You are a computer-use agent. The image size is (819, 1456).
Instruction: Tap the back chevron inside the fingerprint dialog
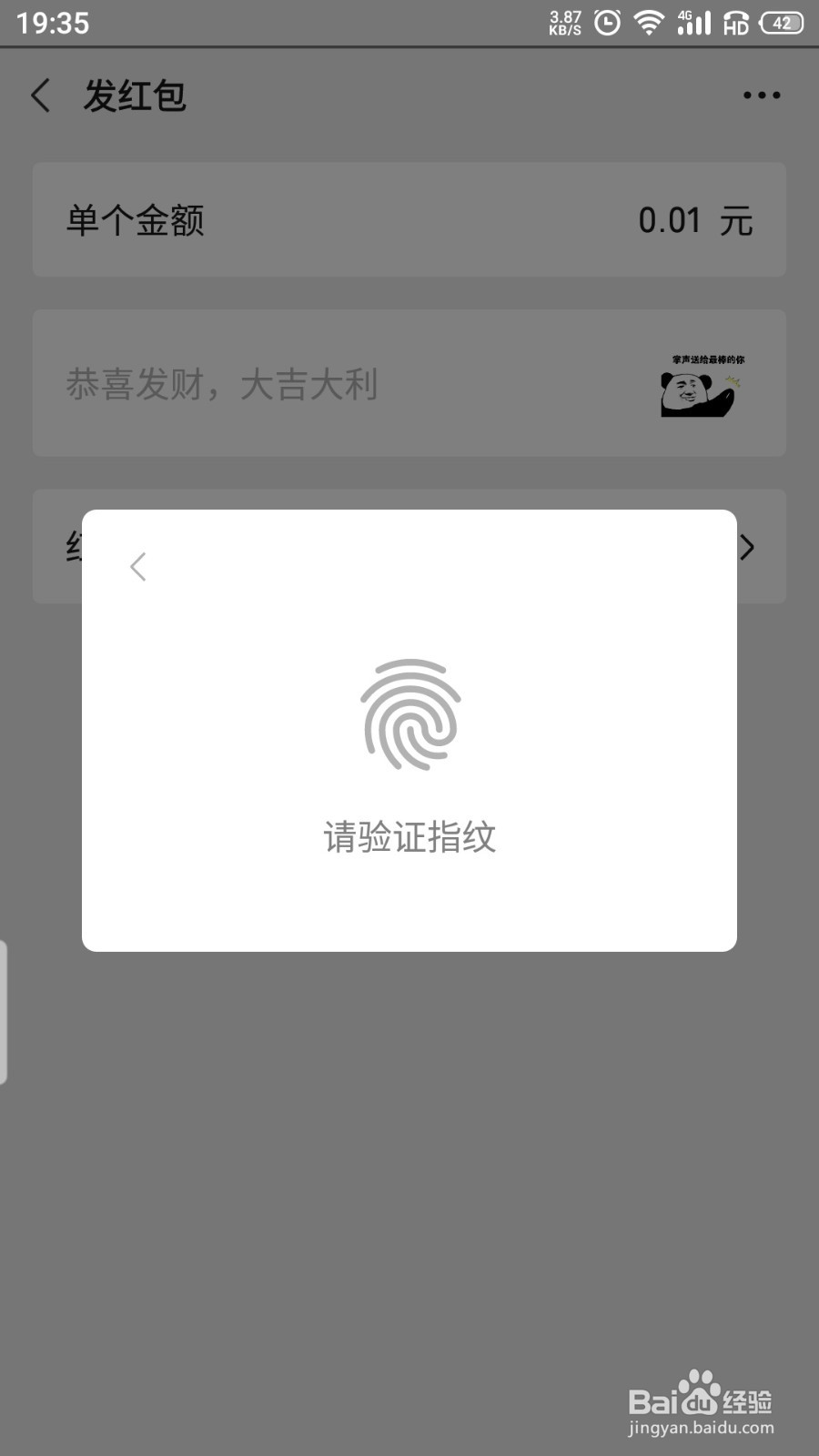tap(138, 566)
